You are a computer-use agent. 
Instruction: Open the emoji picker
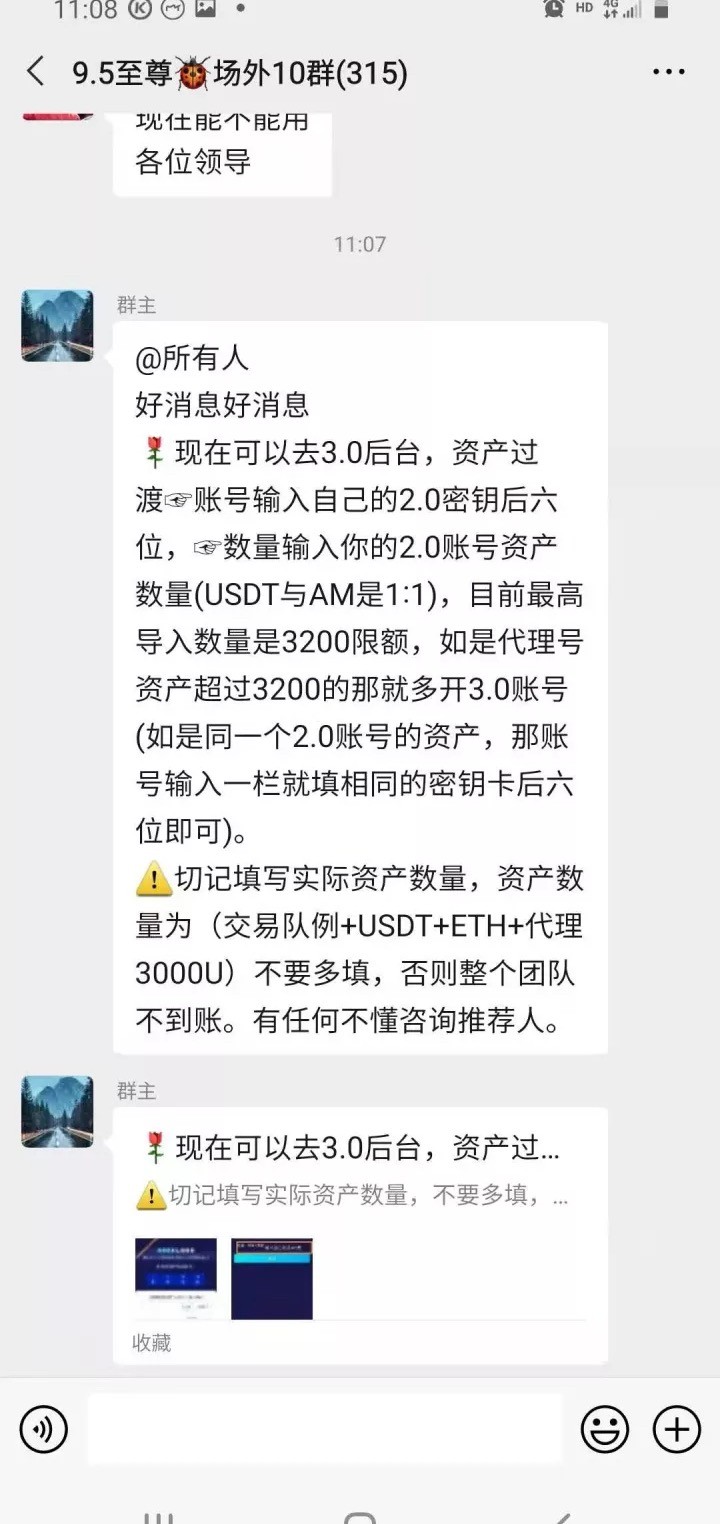coord(605,1429)
